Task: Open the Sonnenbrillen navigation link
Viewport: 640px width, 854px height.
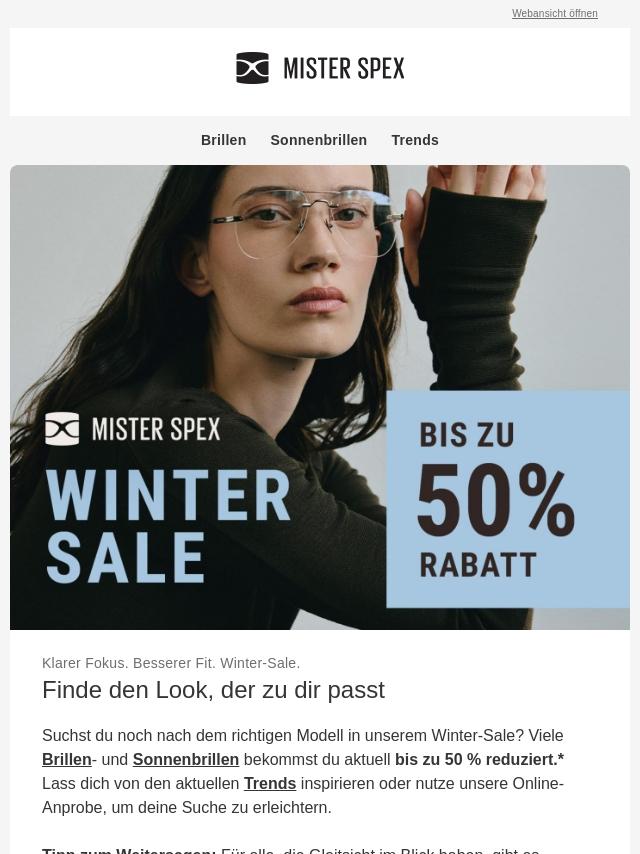Action: 318,140
